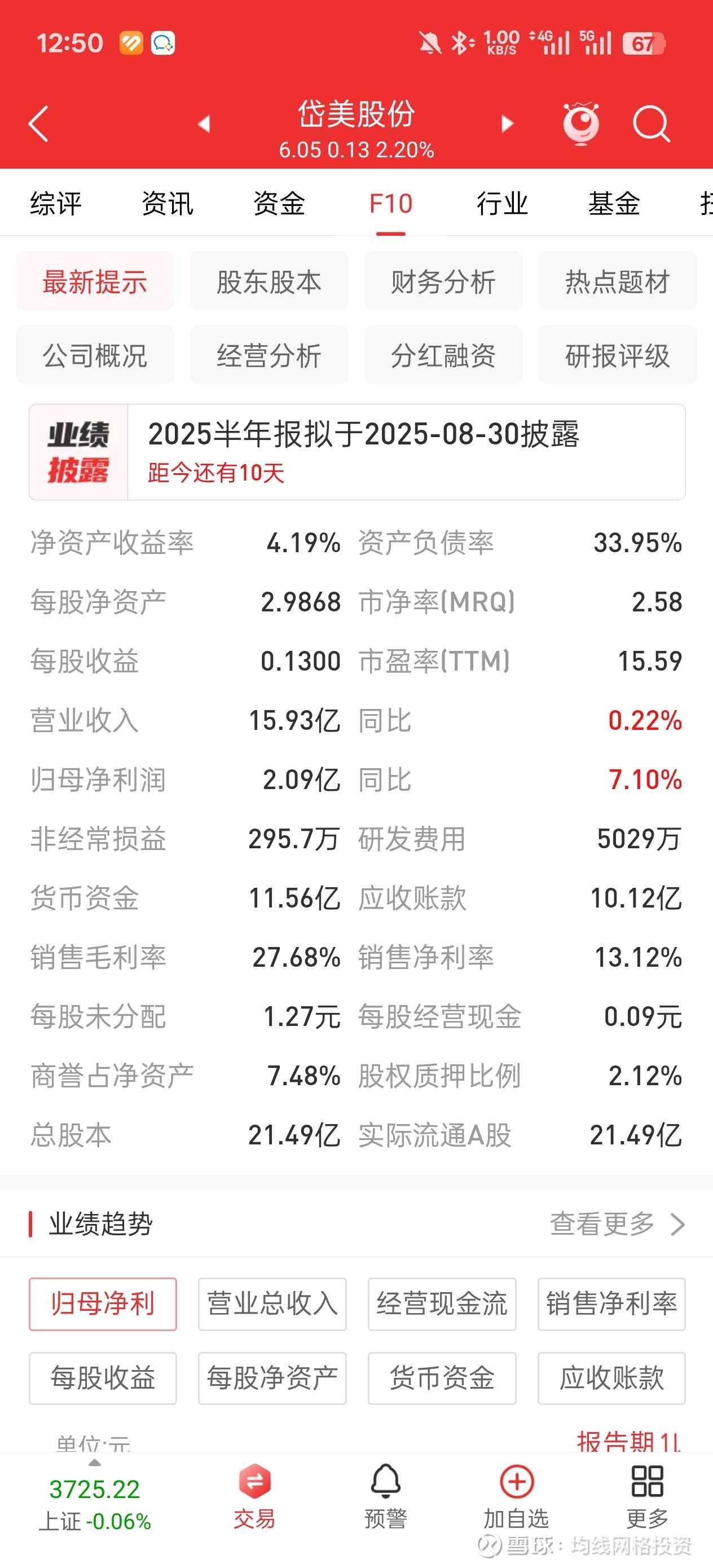This screenshot has height=1568, width=713.
Task: Open the robot assistant icon
Action: 581,124
